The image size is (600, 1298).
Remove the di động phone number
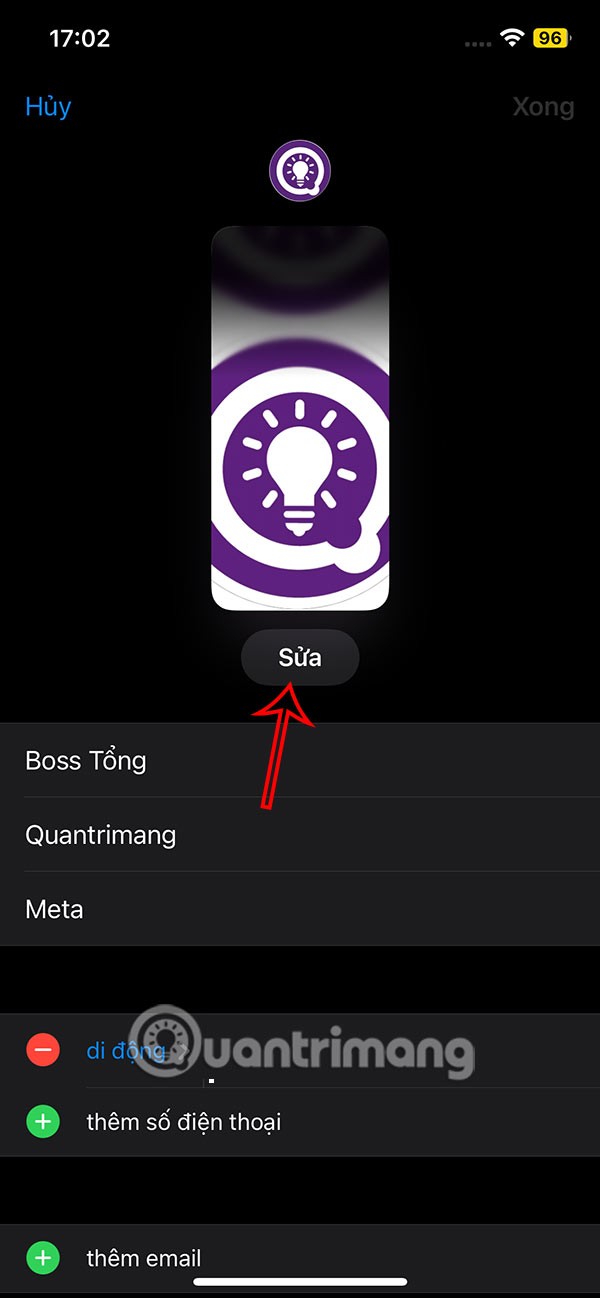[x=43, y=1050]
